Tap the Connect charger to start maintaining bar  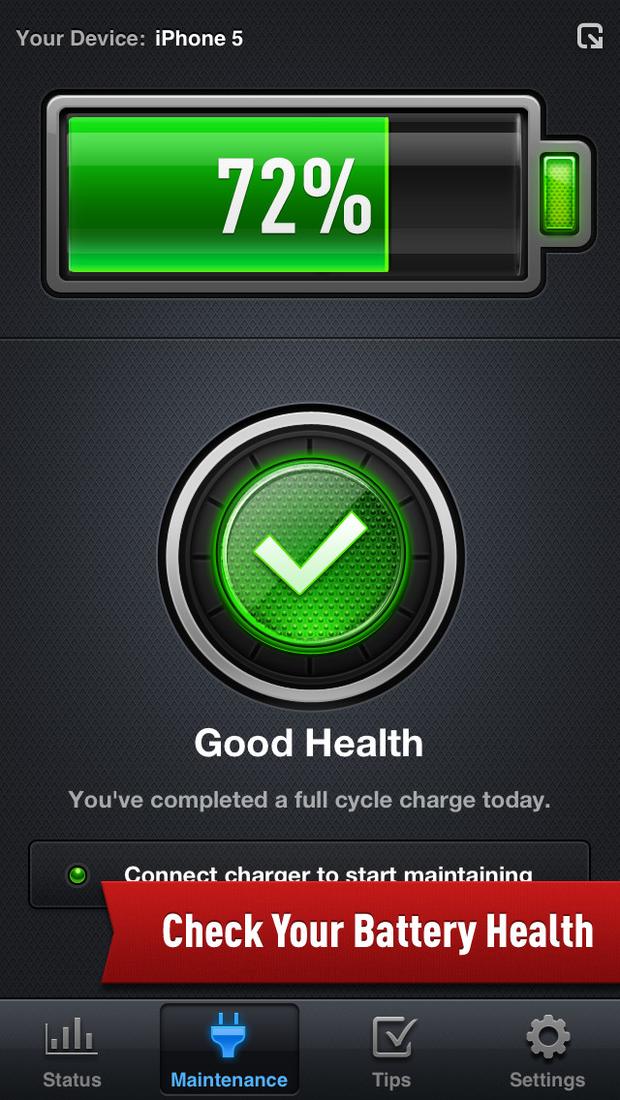coord(309,874)
